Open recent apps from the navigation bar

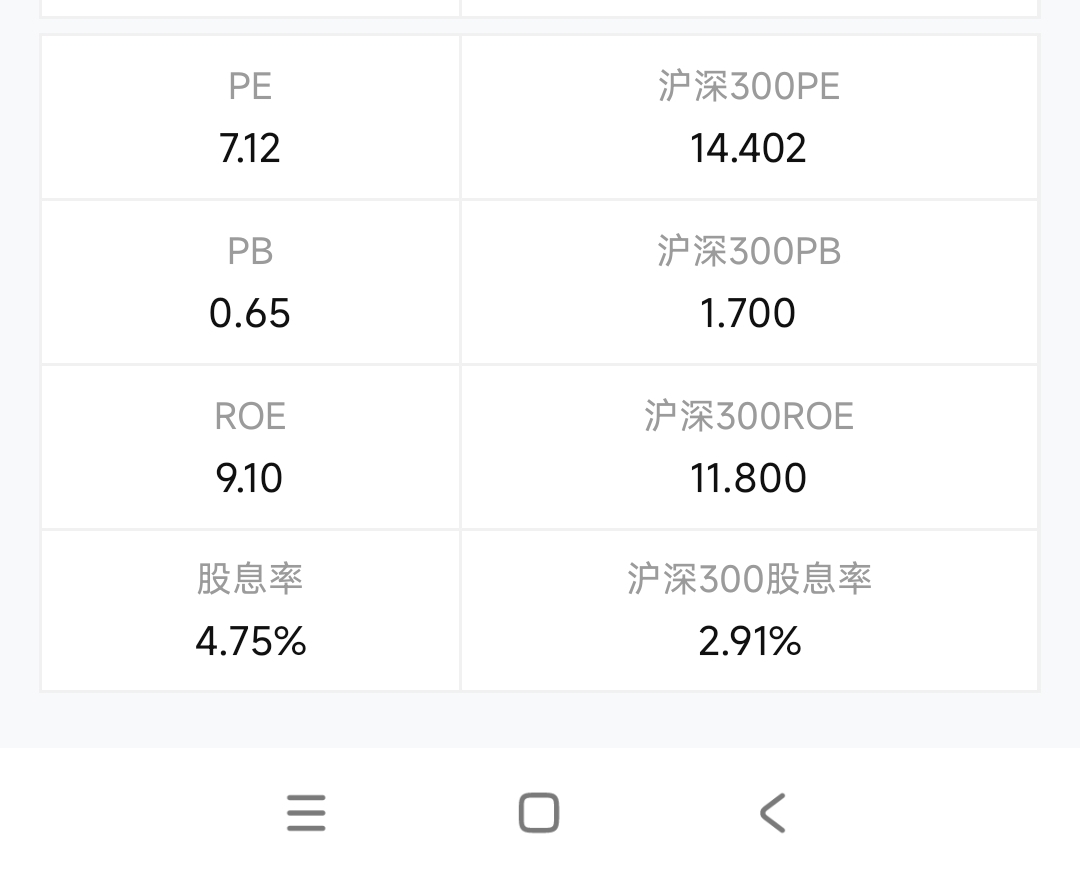point(306,813)
